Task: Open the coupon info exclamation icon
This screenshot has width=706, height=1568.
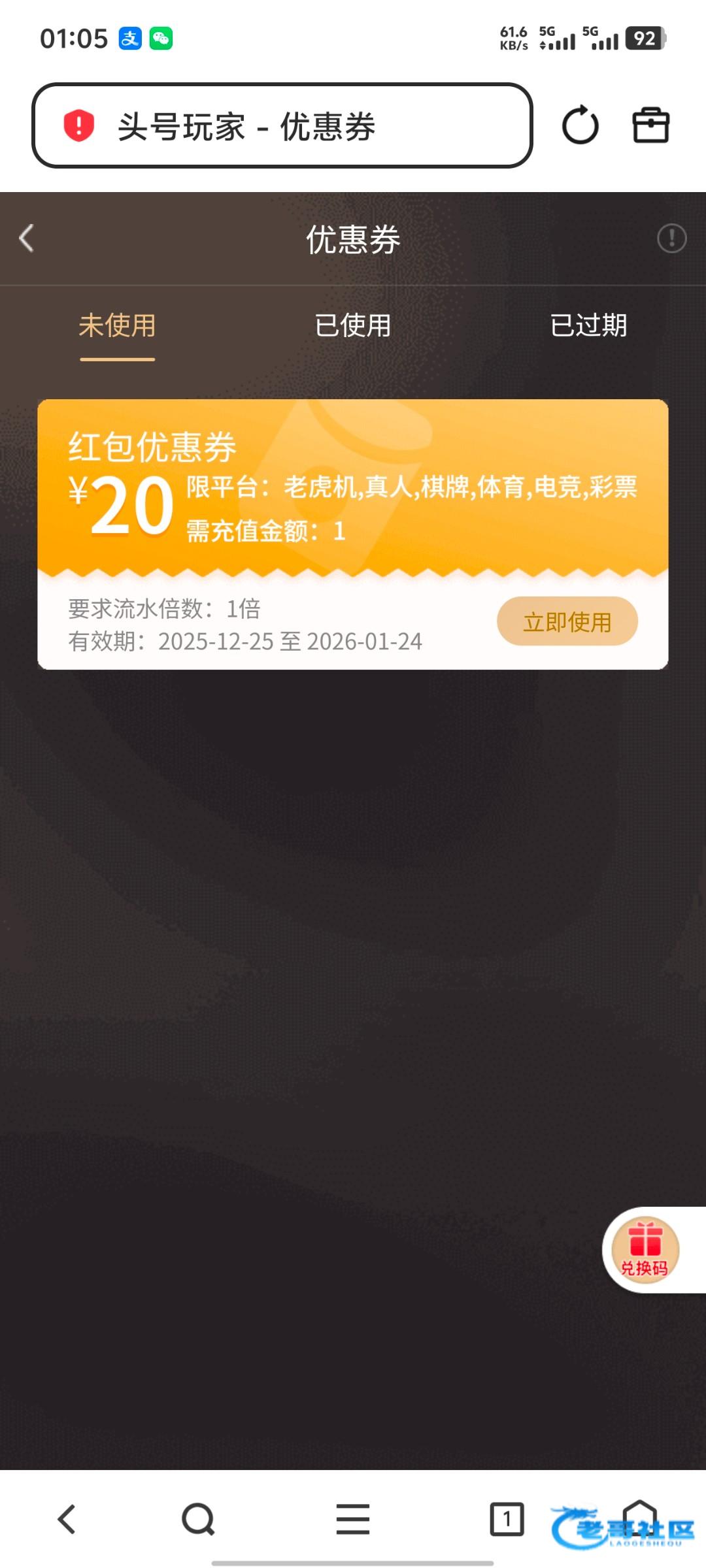Action: click(671, 238)
